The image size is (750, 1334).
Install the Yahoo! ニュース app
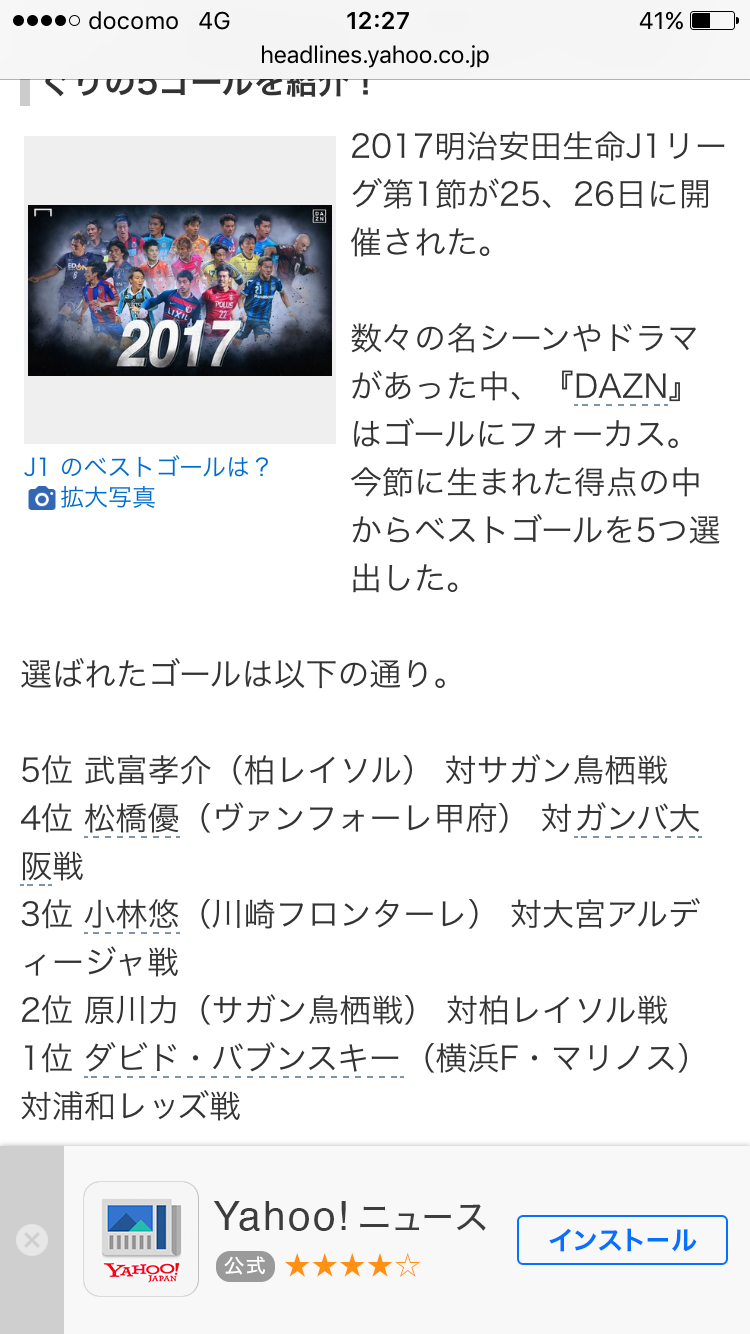point(622,1241)
